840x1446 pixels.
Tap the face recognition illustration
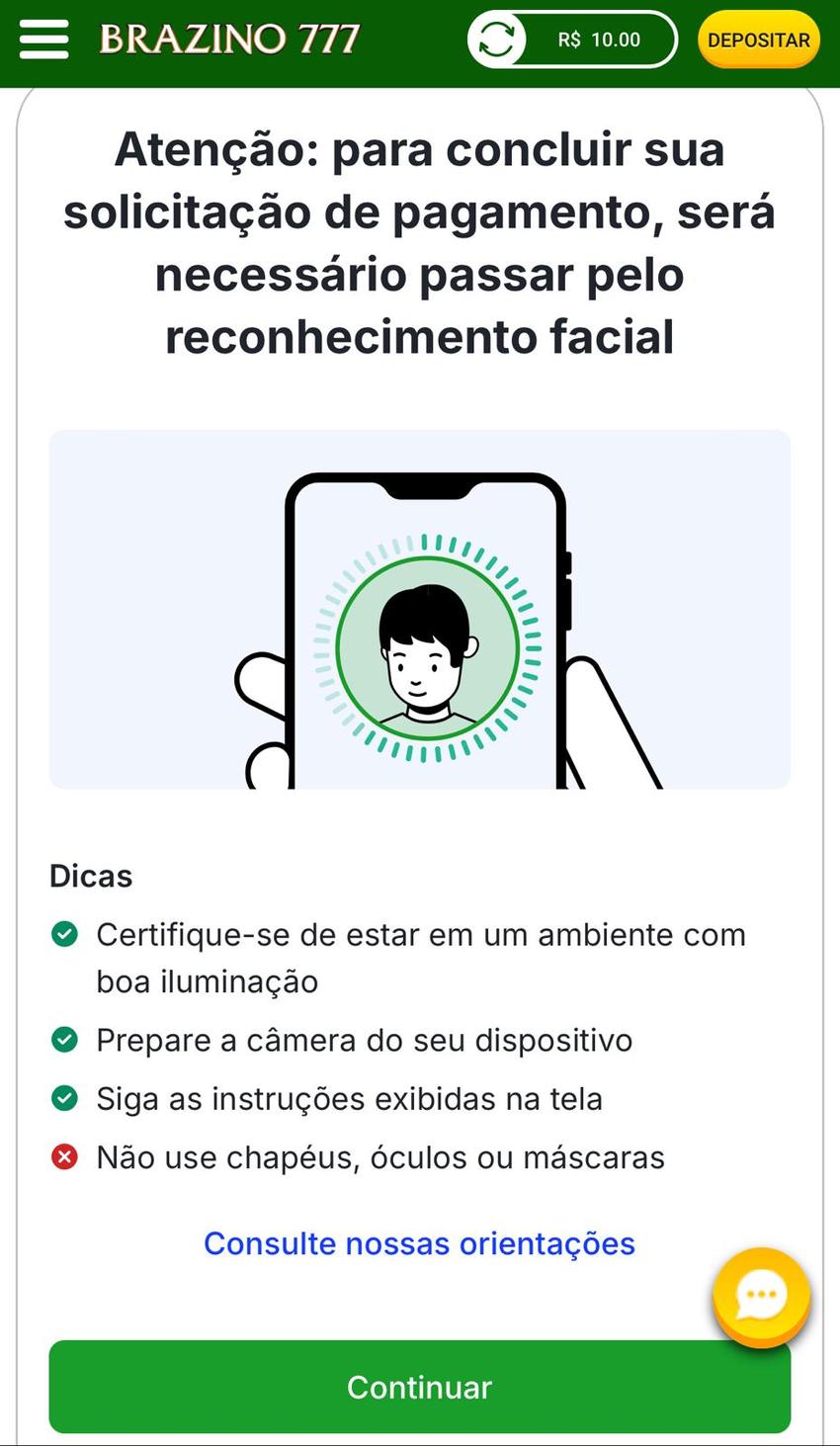pyautogui.click(x=419, y=607)
